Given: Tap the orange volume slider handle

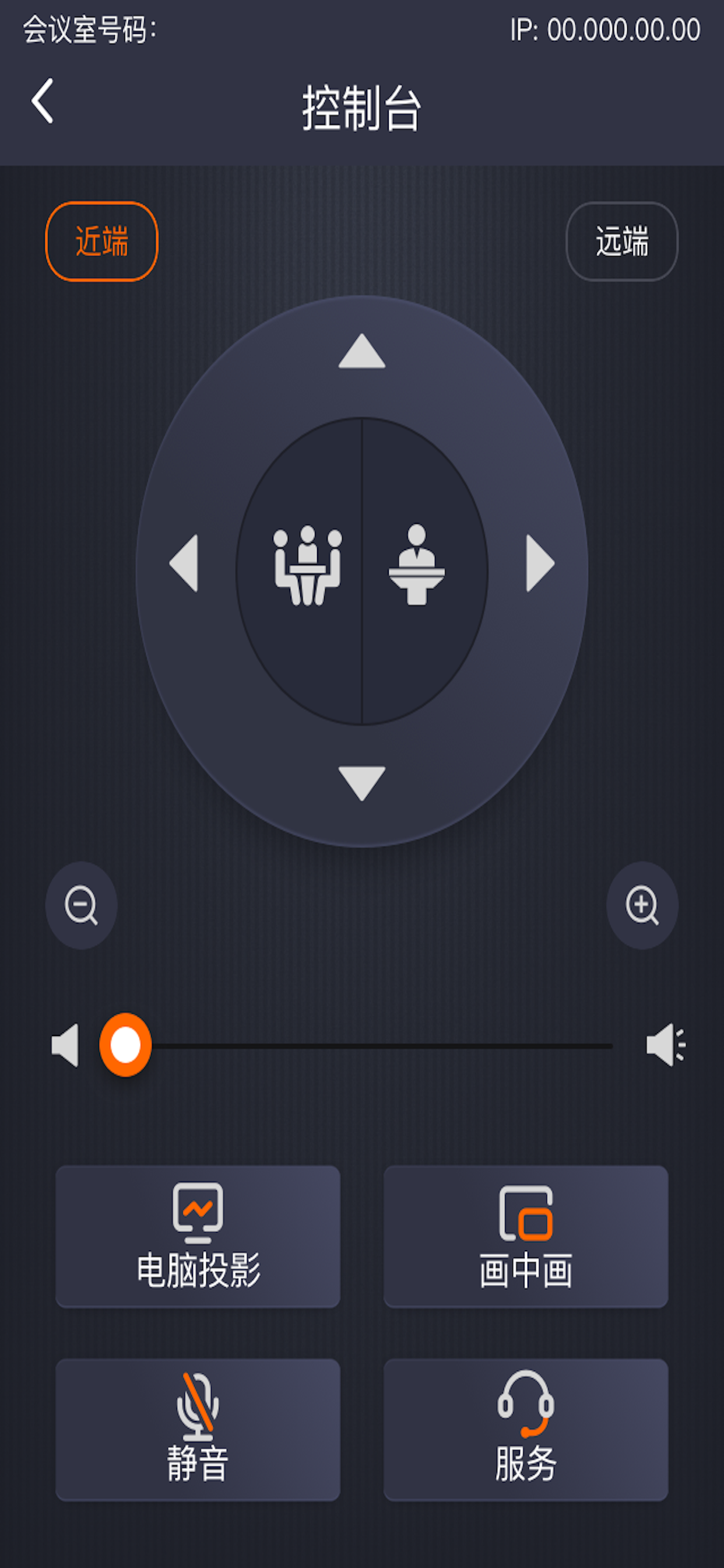Looking at the screenshot, I should [x=125, y=1045].
